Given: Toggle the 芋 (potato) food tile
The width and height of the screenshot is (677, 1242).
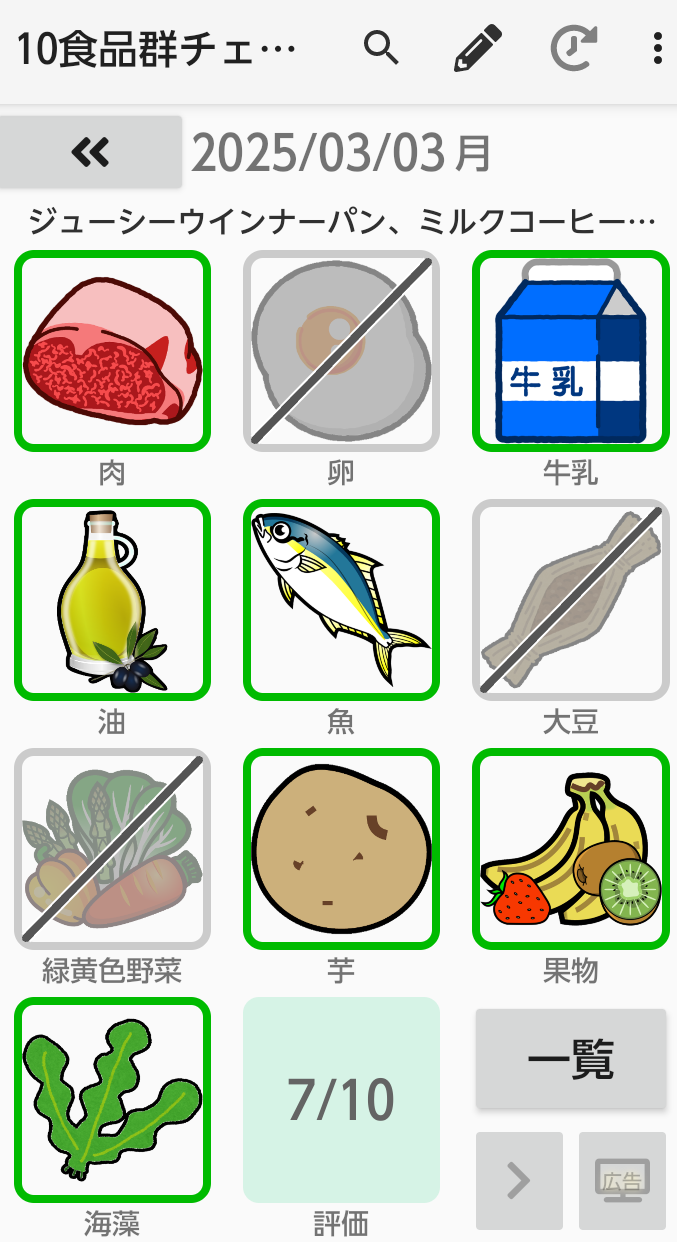Looking at the screenshot, I should (341, 848).
